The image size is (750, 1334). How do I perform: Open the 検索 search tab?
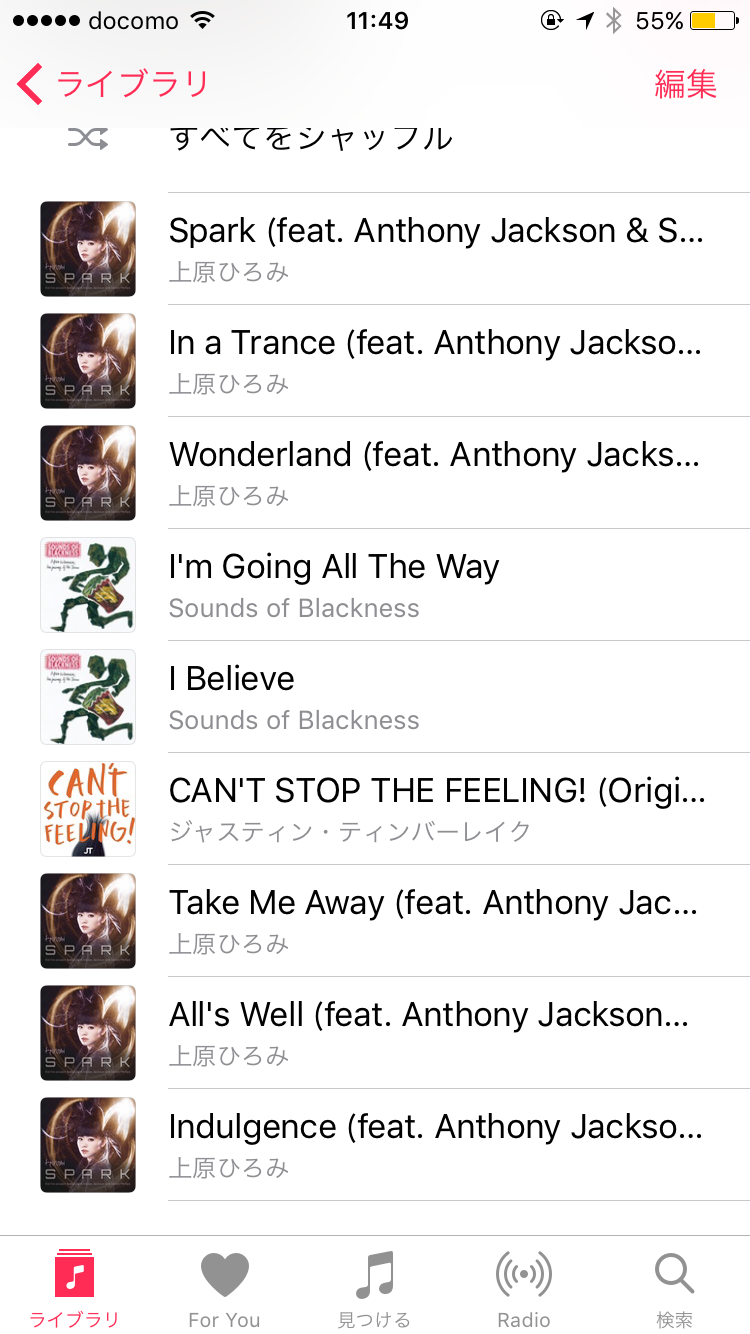pos(674,1288)
